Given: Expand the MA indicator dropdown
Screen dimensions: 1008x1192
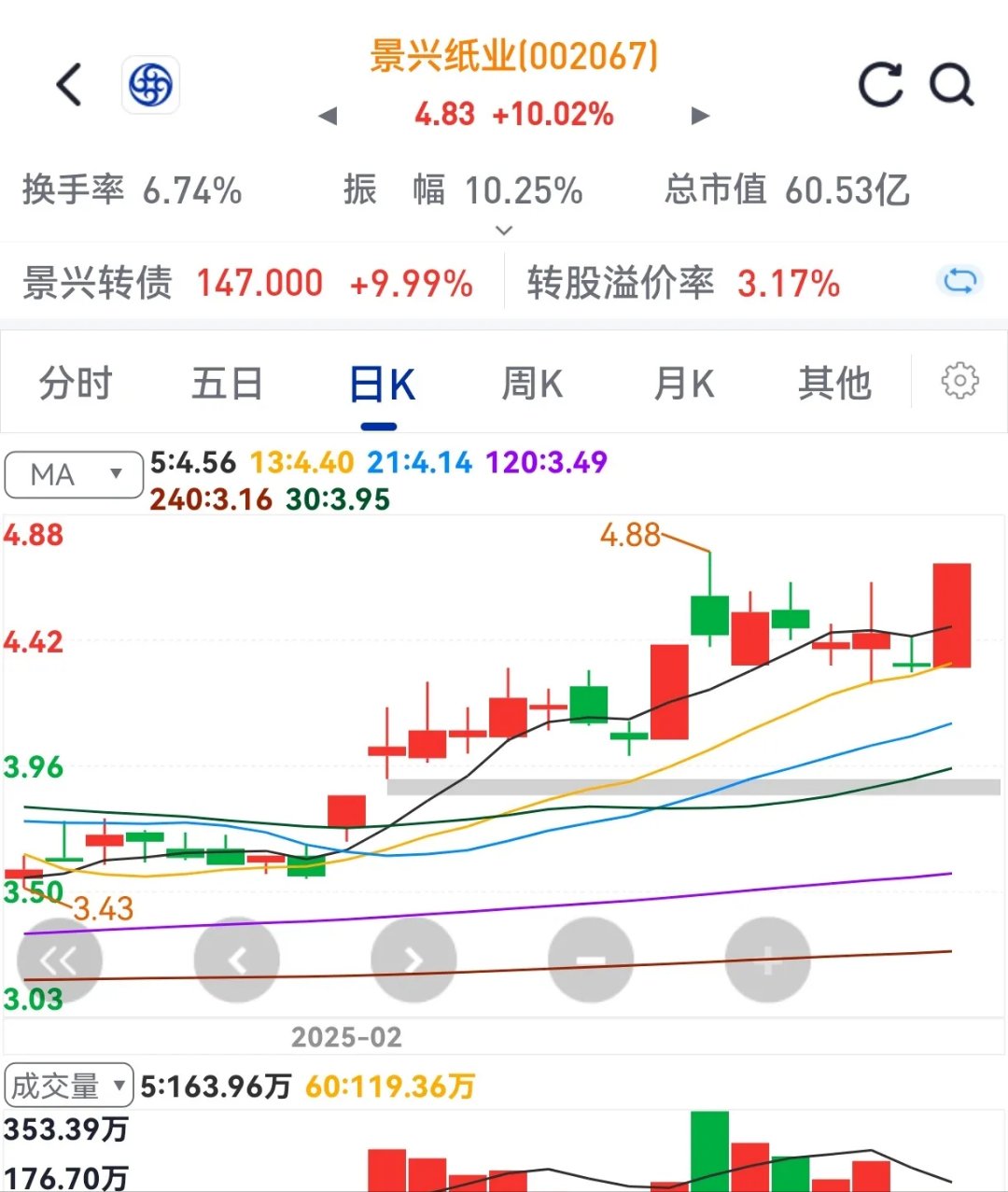Looking at the screenshot, I should tap(73, 474).
